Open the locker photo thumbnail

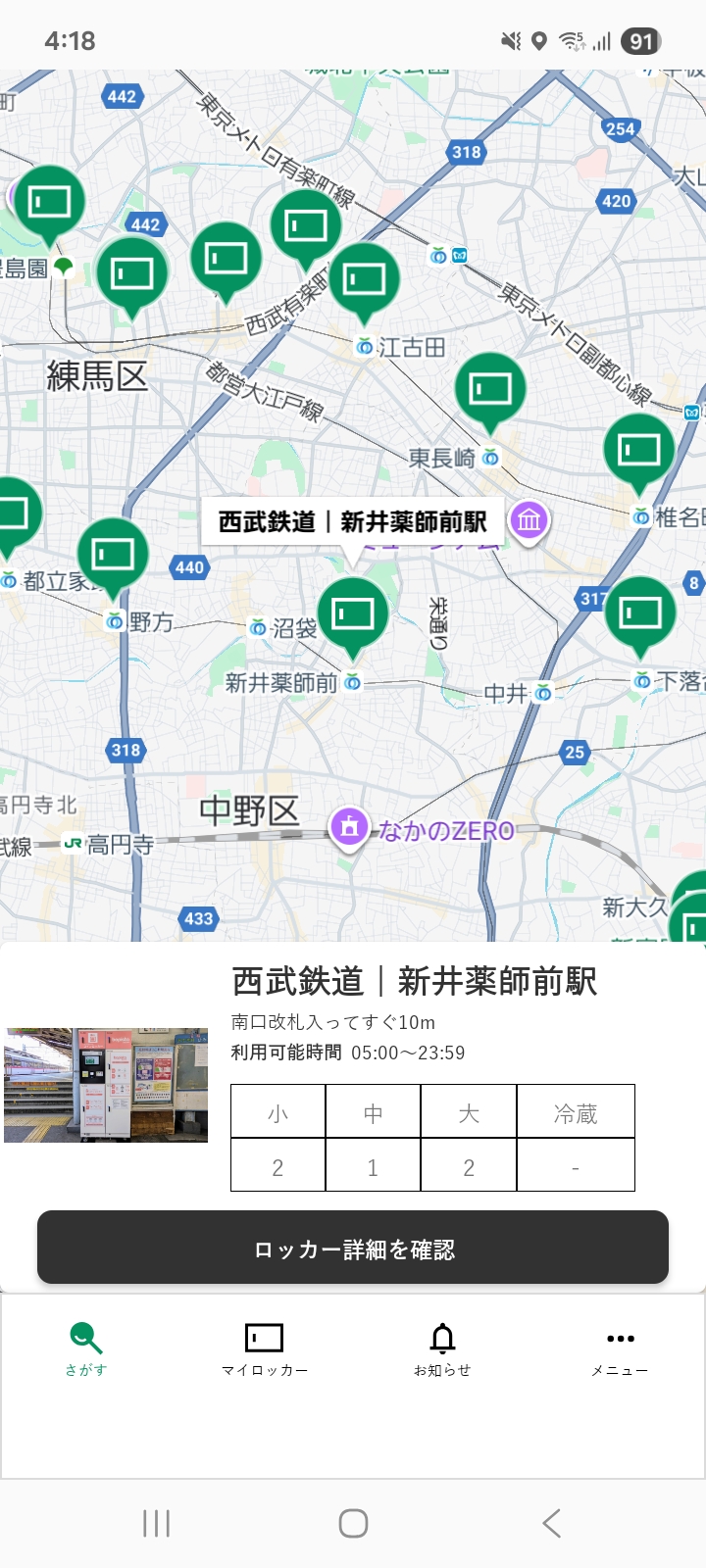pyautogui.click(x=106, y=1085)
